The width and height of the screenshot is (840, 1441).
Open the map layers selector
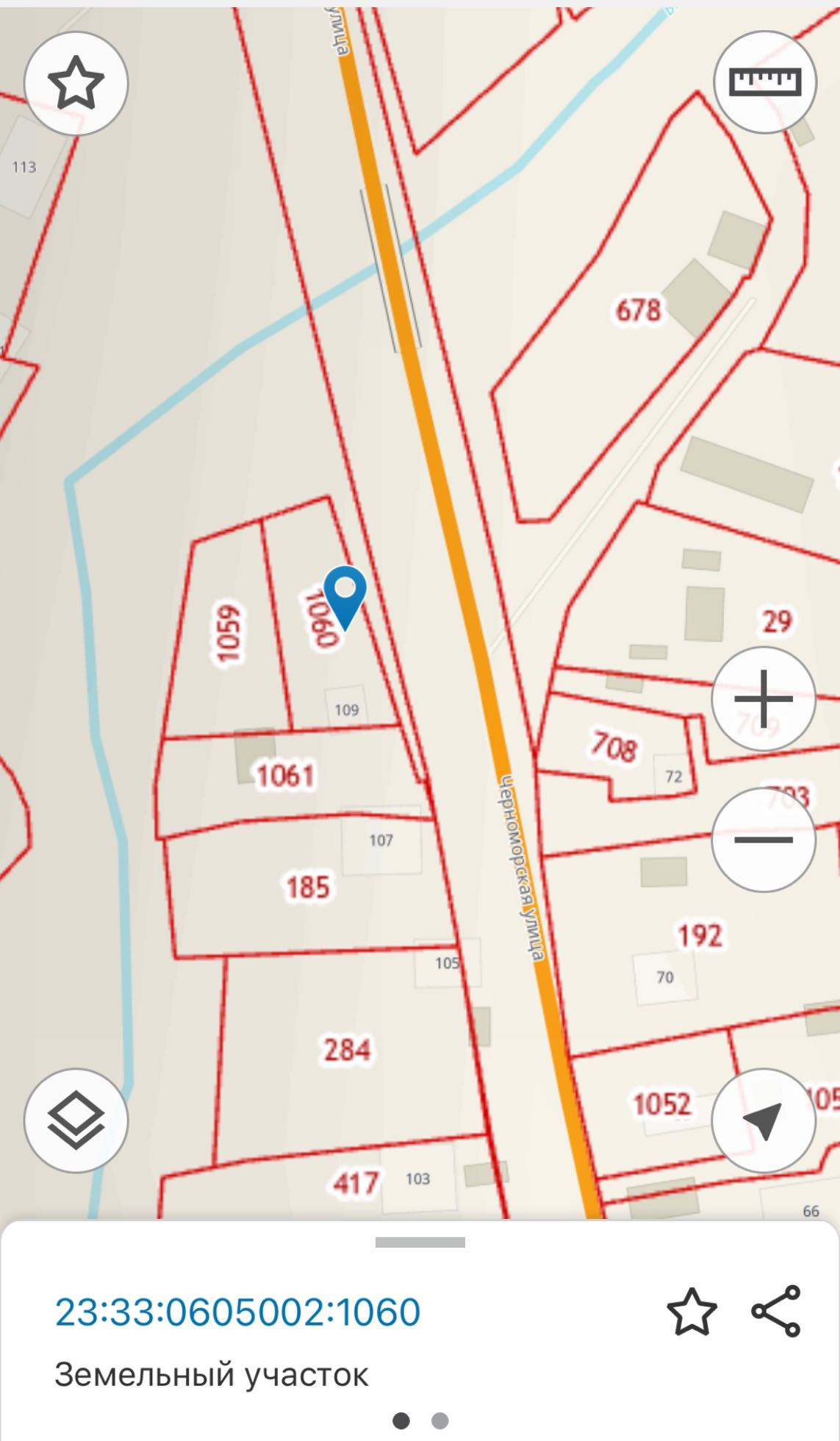point(76,1120)
